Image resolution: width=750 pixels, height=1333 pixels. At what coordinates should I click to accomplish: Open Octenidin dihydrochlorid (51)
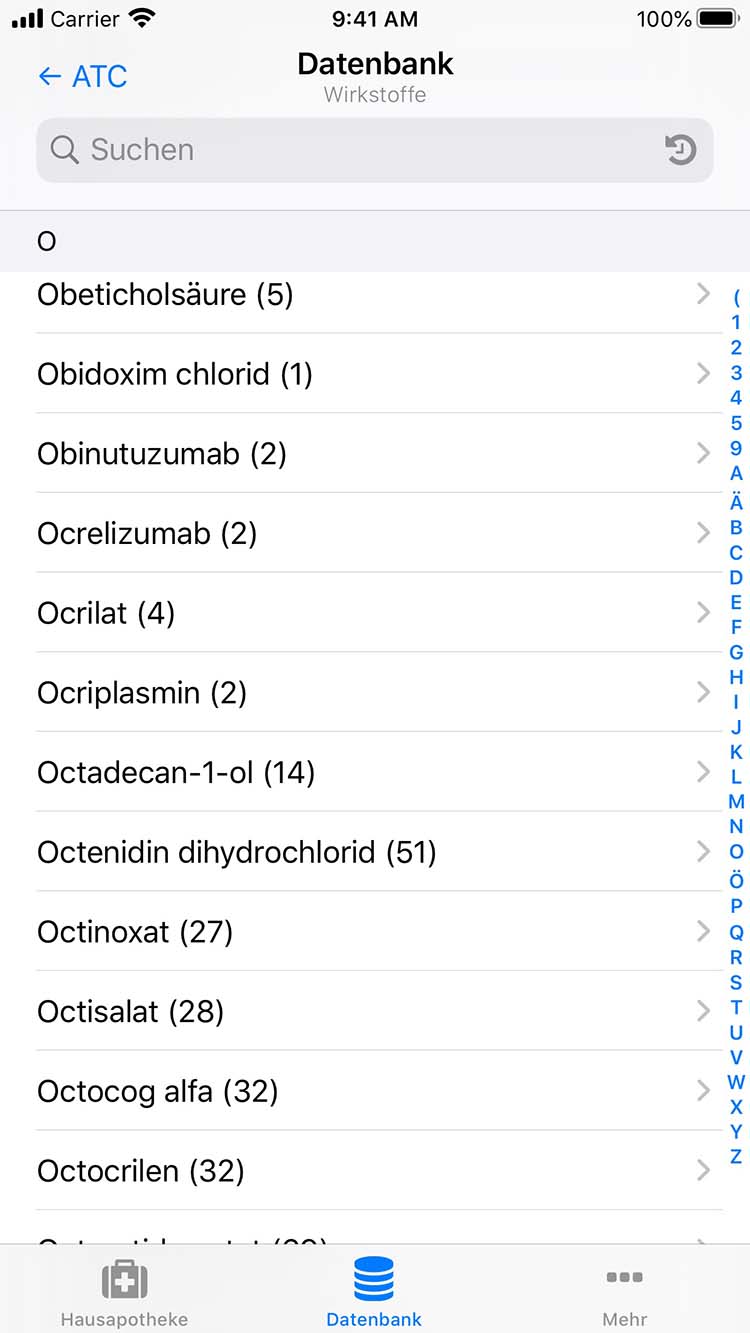(370, 853)
